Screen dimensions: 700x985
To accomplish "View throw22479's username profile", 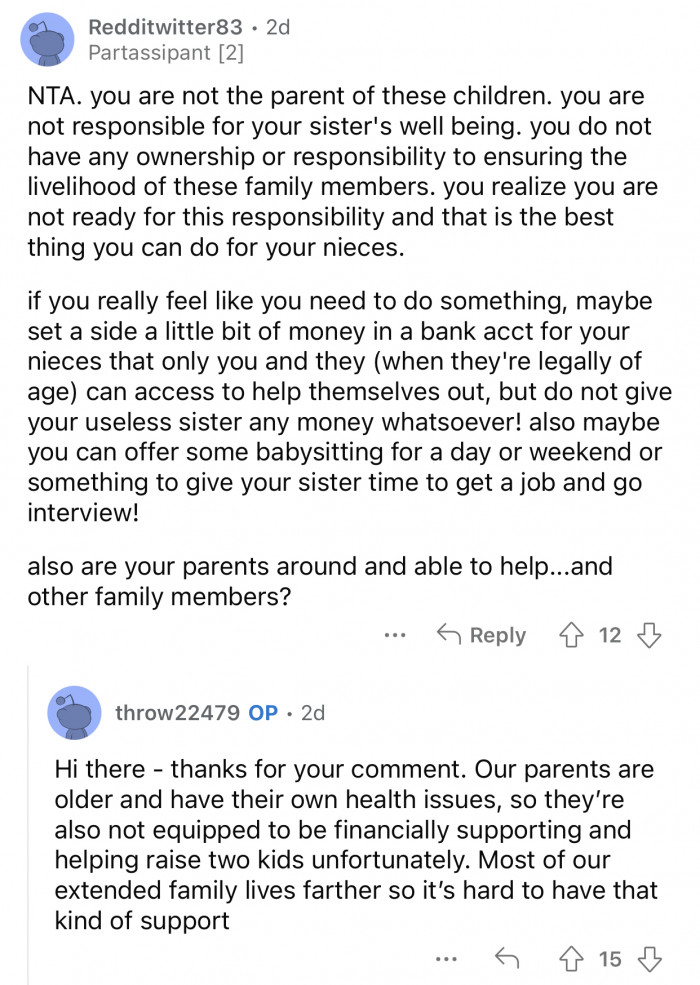I will pyautogui.click(x=177, y=713).
